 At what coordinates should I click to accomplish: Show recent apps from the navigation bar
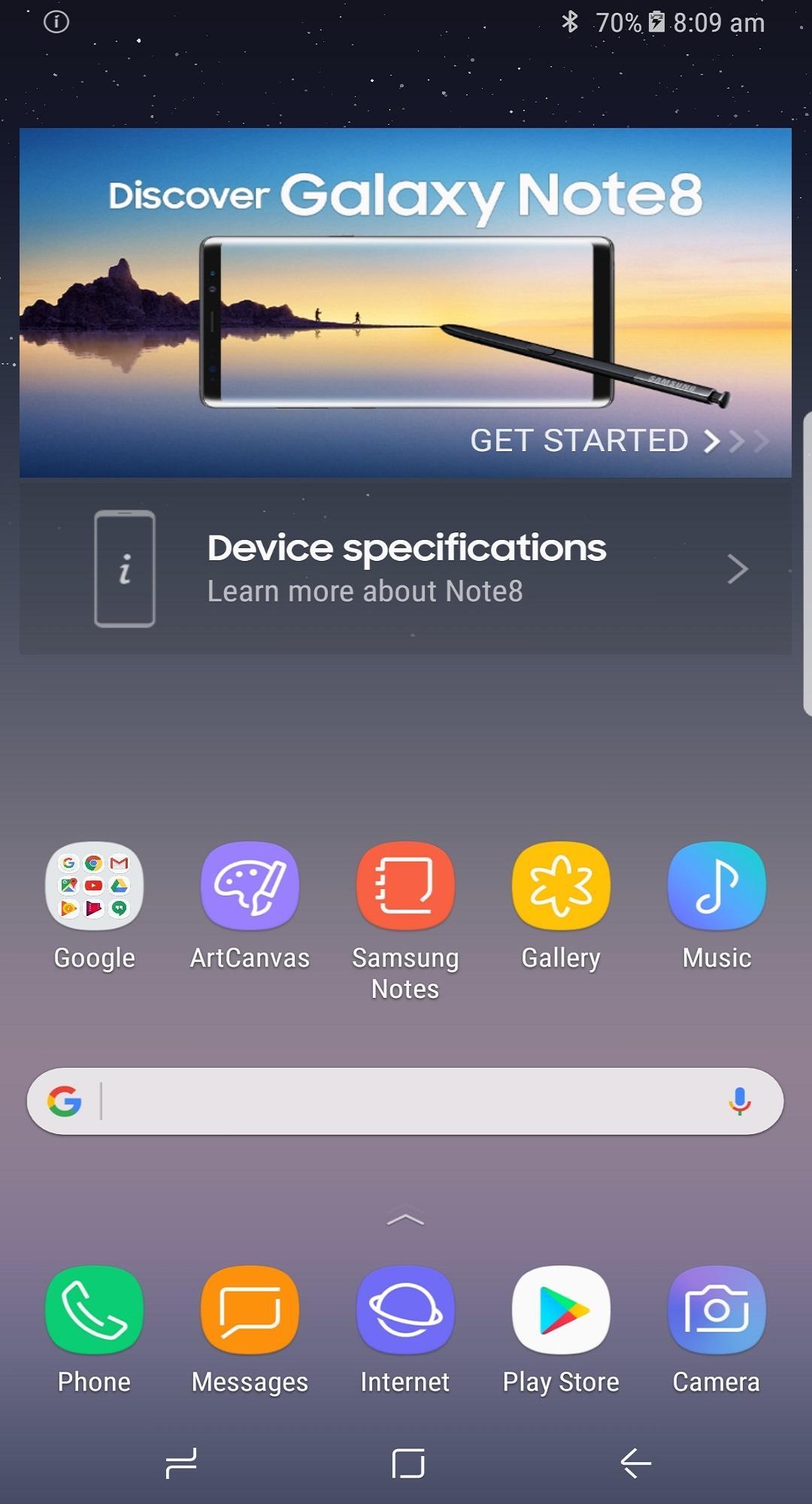point(180,1463)
